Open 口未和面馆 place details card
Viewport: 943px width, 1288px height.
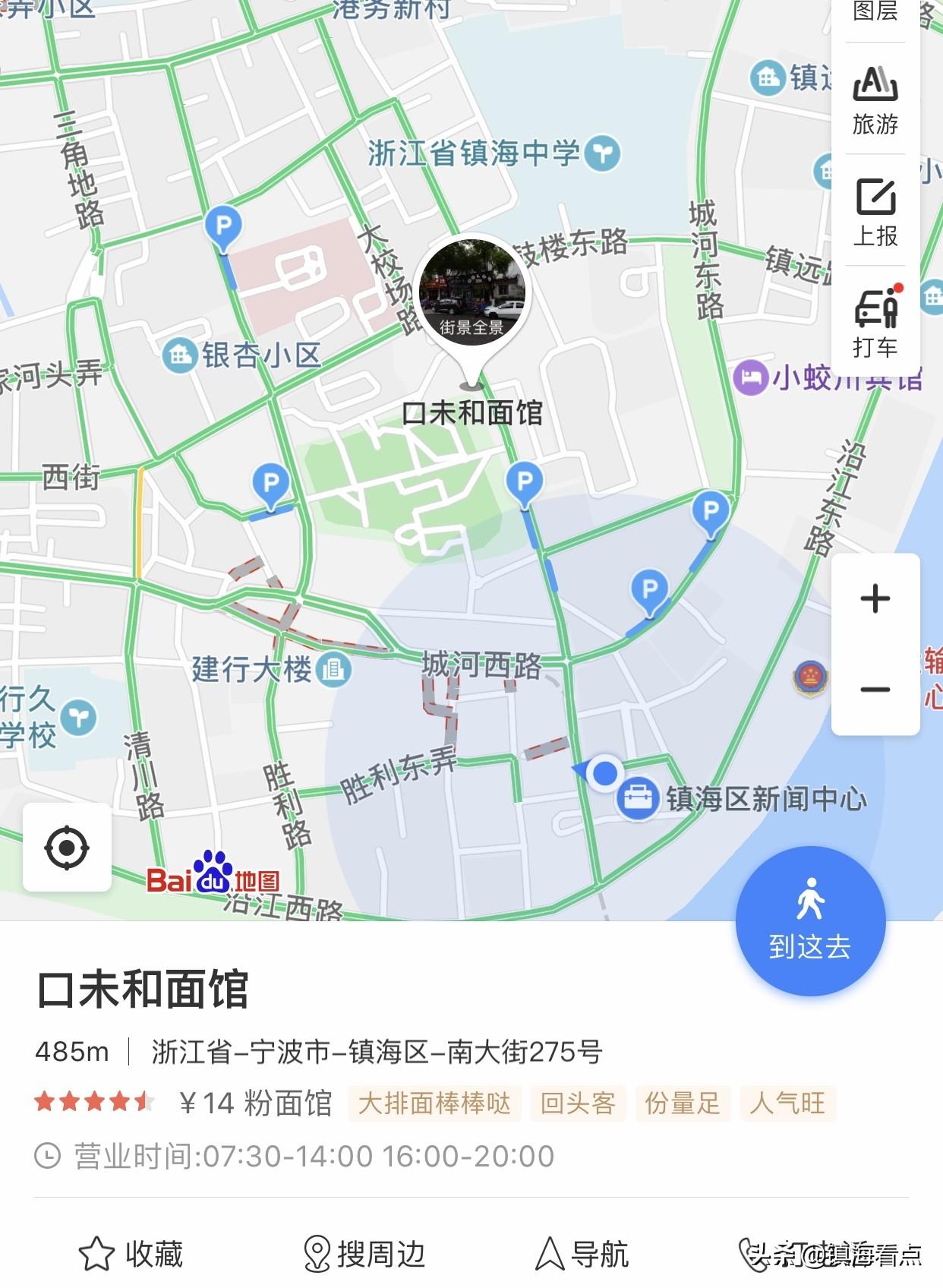click(x=143, y=990)
